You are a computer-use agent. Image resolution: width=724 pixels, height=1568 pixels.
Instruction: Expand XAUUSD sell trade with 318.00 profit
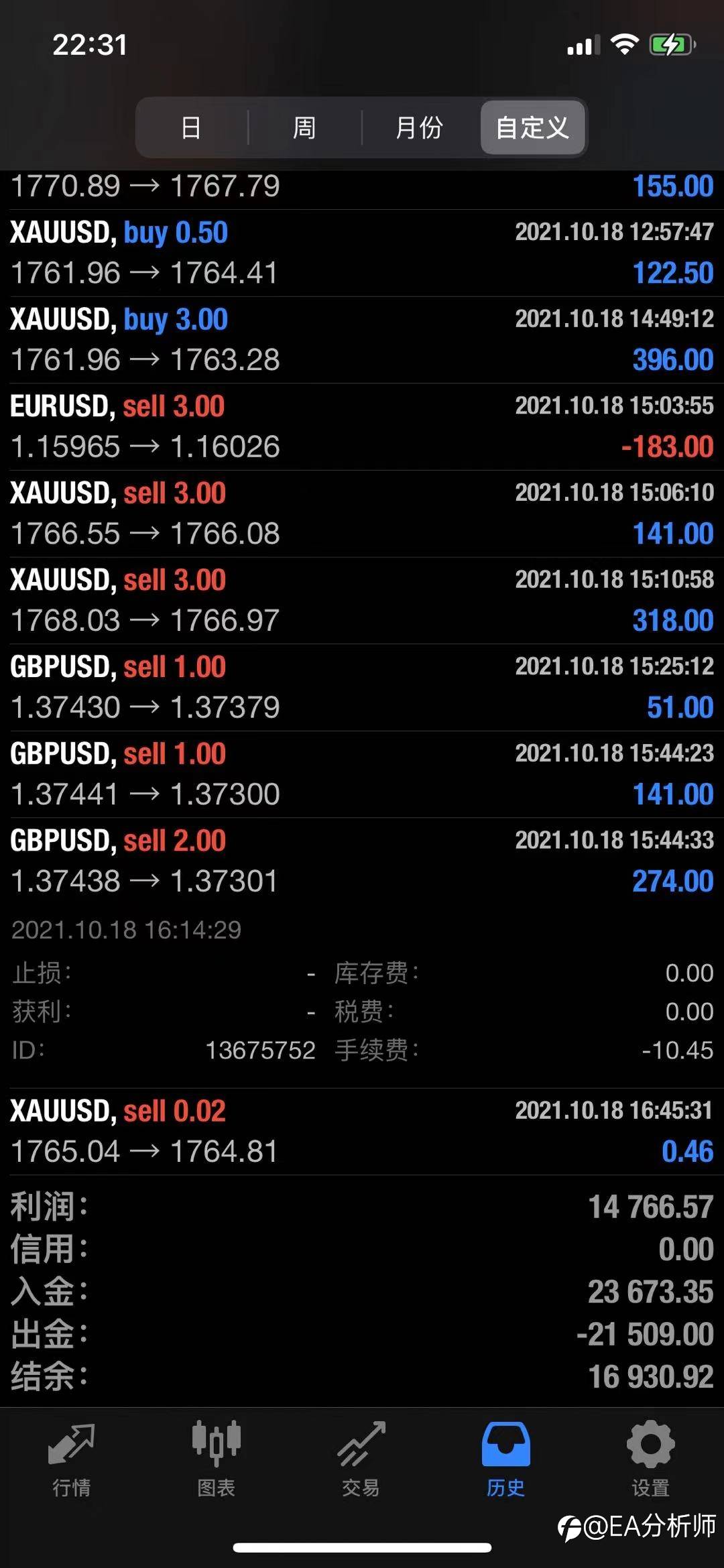[362, 601]
